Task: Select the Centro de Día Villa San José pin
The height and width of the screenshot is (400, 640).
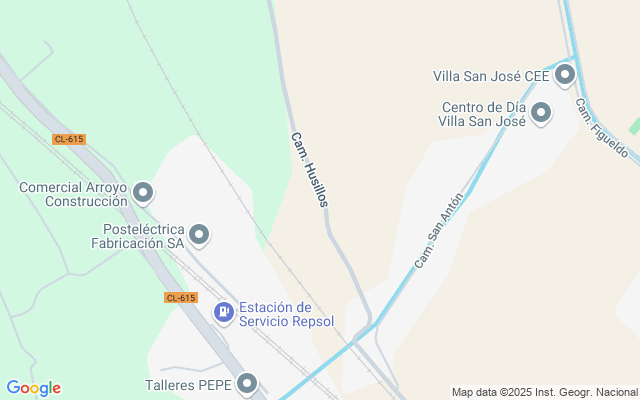Action: pyautogui.click(x=541, y=113)
